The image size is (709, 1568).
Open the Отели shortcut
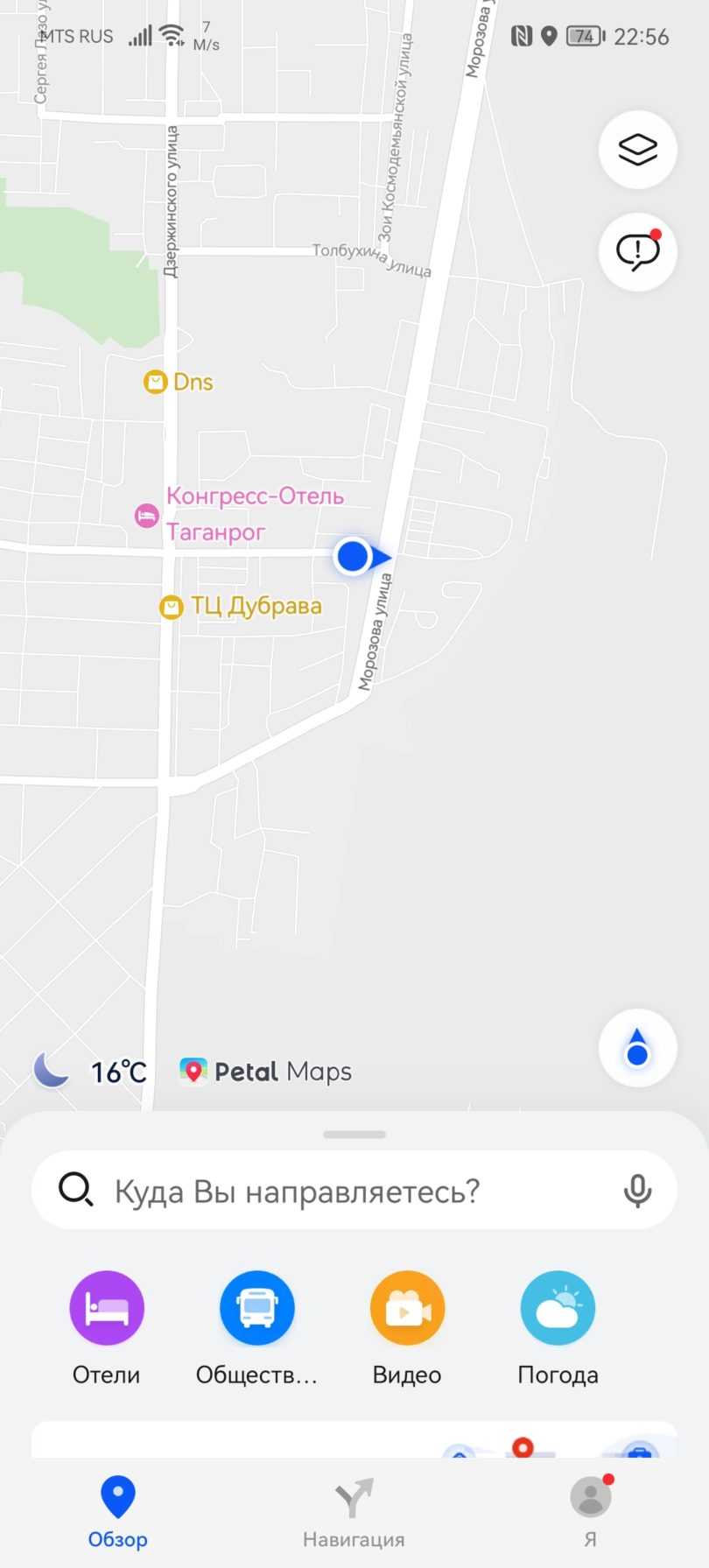(107, 1309)
